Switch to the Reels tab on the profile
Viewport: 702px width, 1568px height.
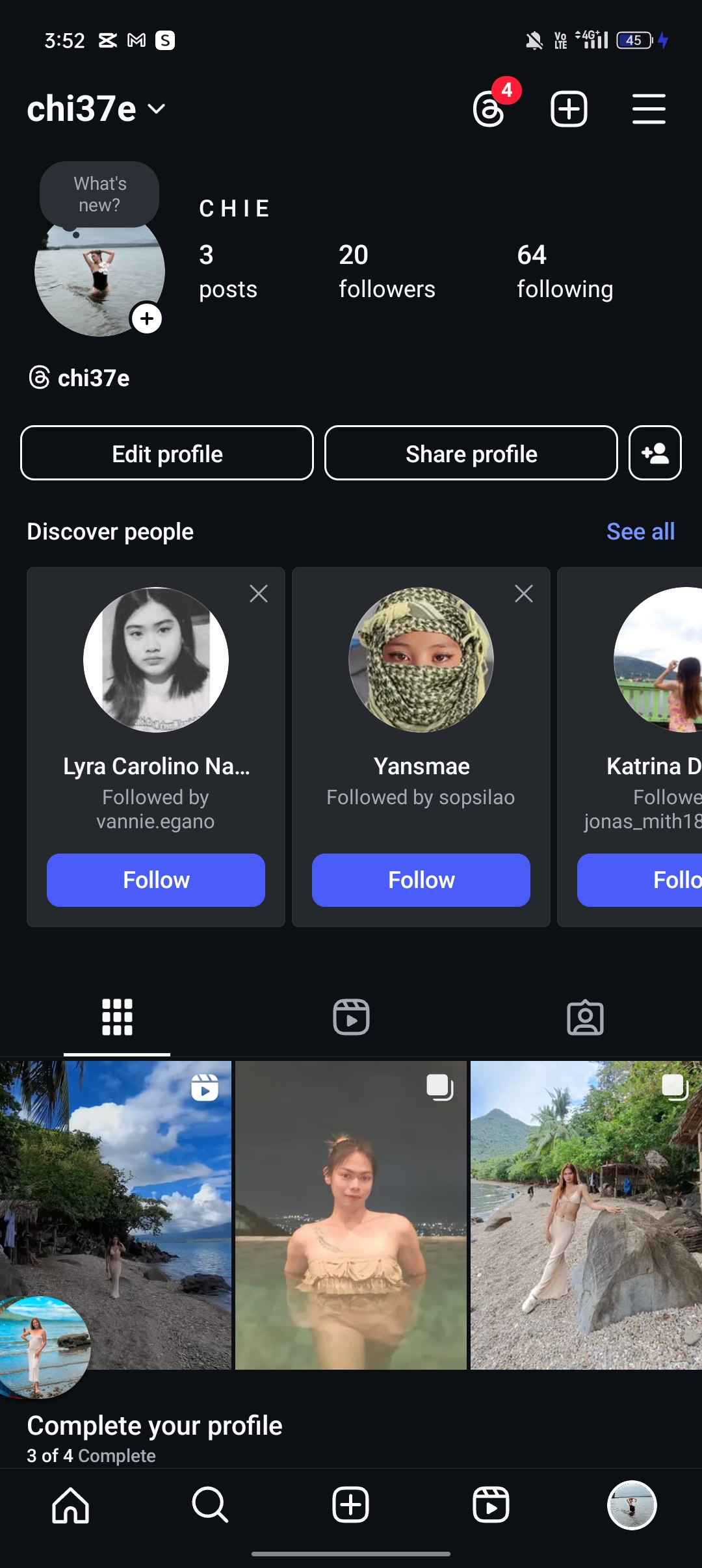351,1017
